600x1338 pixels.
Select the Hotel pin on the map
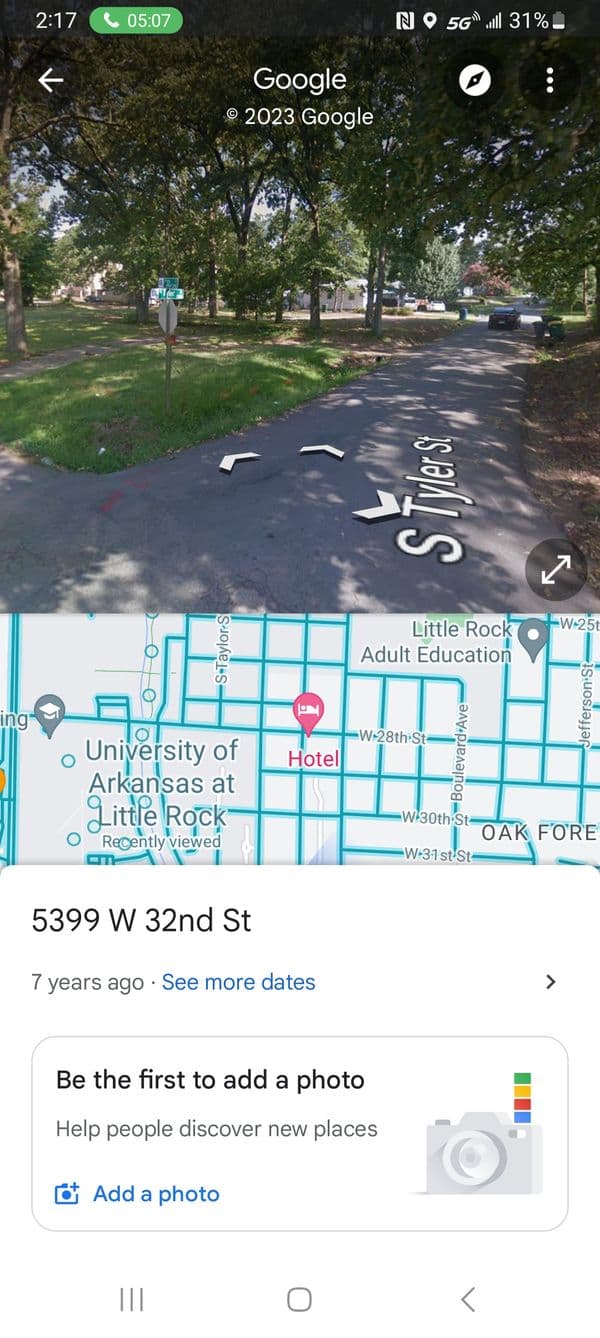tap(308, 712)
